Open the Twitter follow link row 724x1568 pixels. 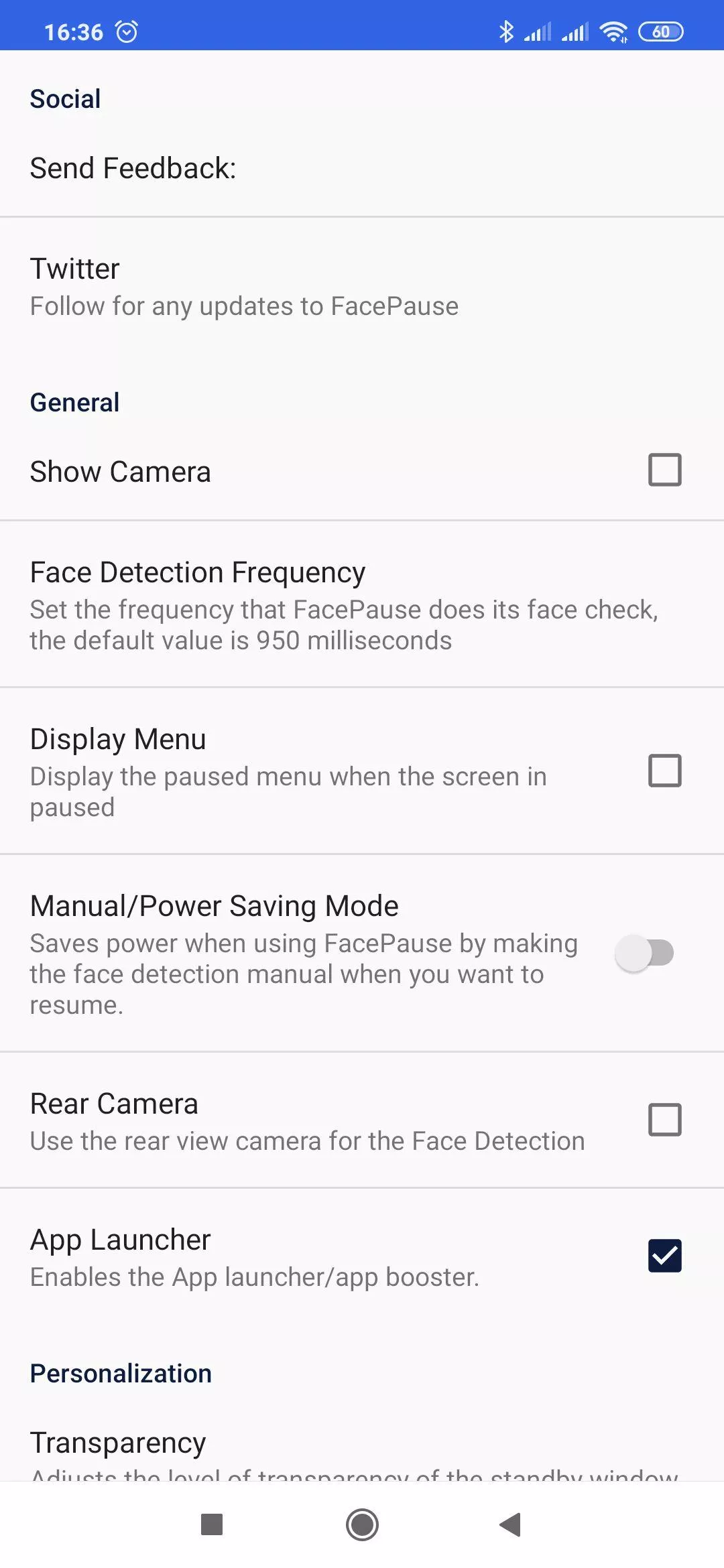362,286
